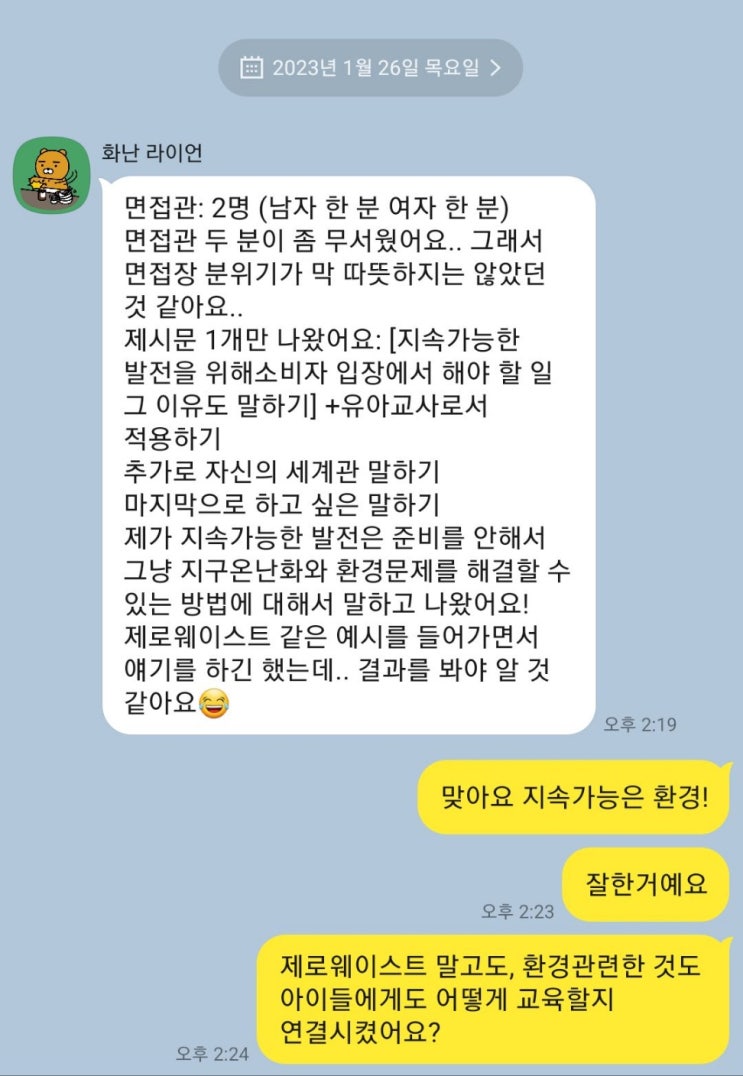Open the date picker for 2023년 1월 26일

coord(370,68)
